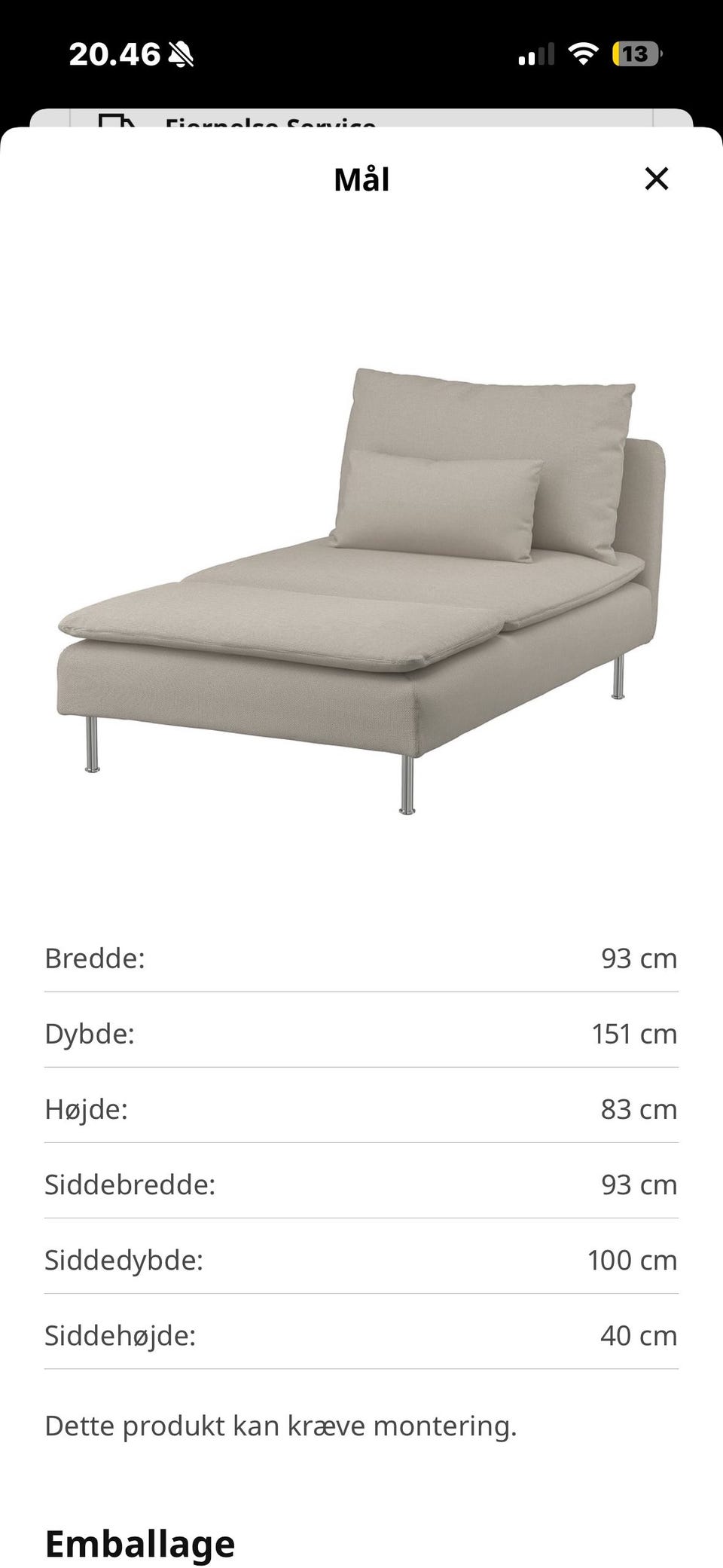Select the Højde measurement row
The width and height of the screenshot is (723, 1568).
[361, 1109]
